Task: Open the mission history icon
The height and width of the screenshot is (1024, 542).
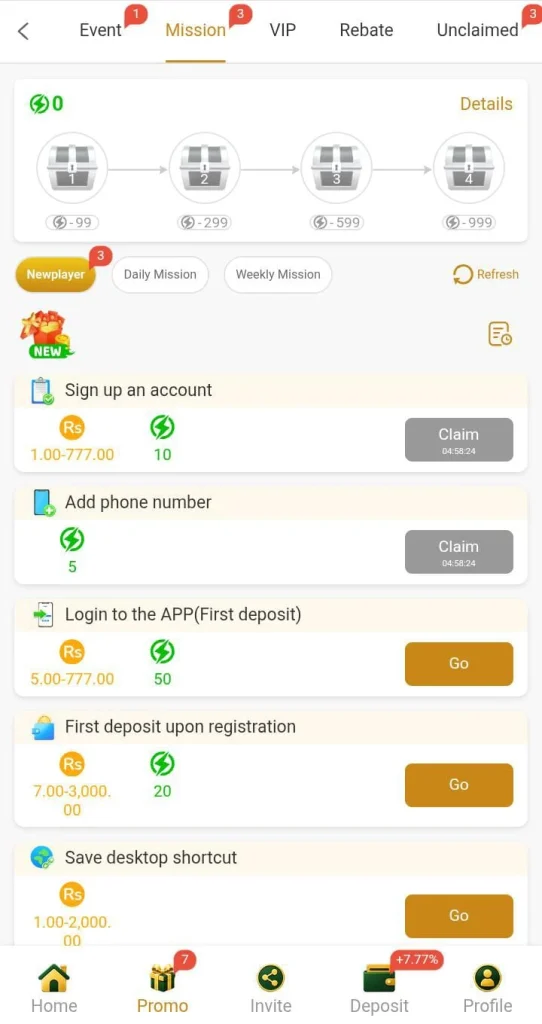Action: 500,334
